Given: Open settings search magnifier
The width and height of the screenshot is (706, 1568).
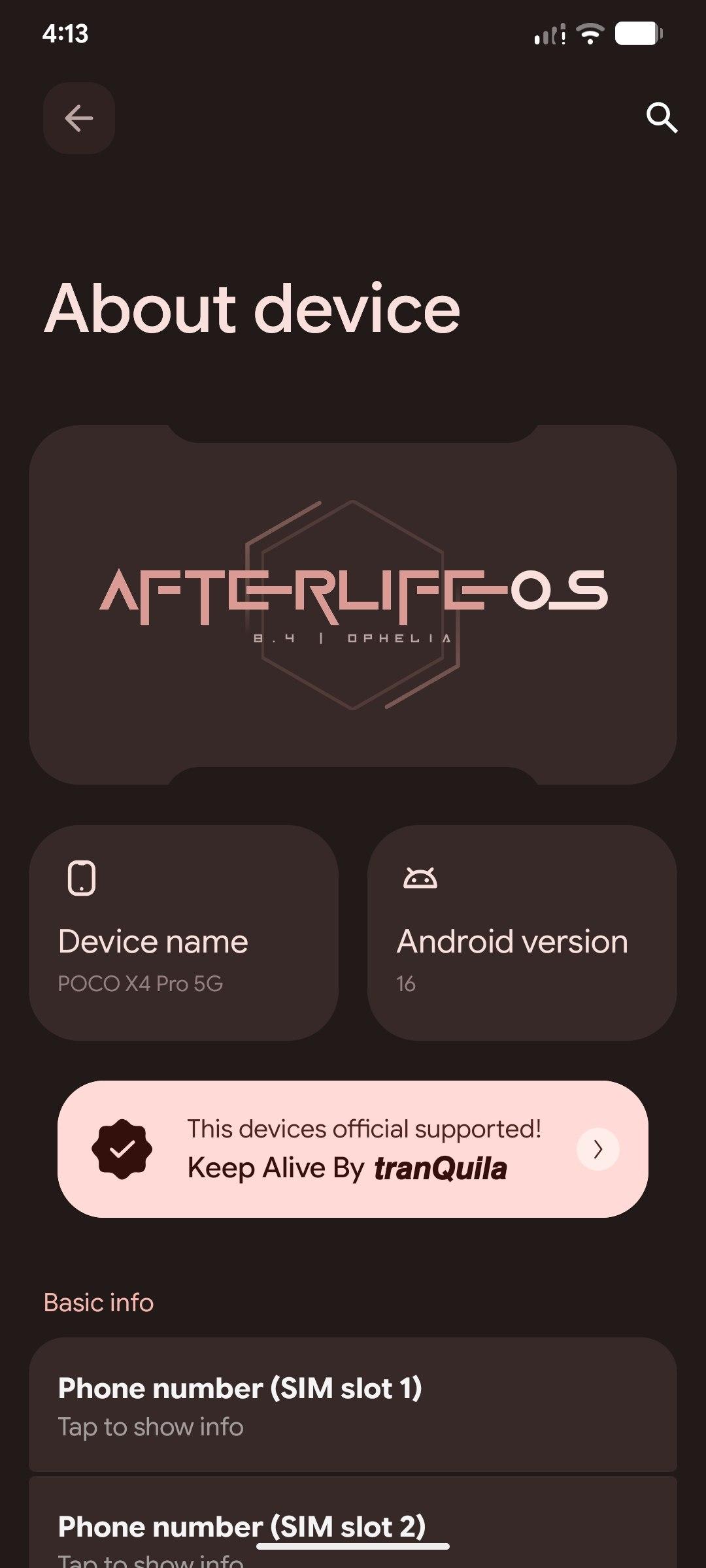Looking at the screenshot, I should (662, 118).
